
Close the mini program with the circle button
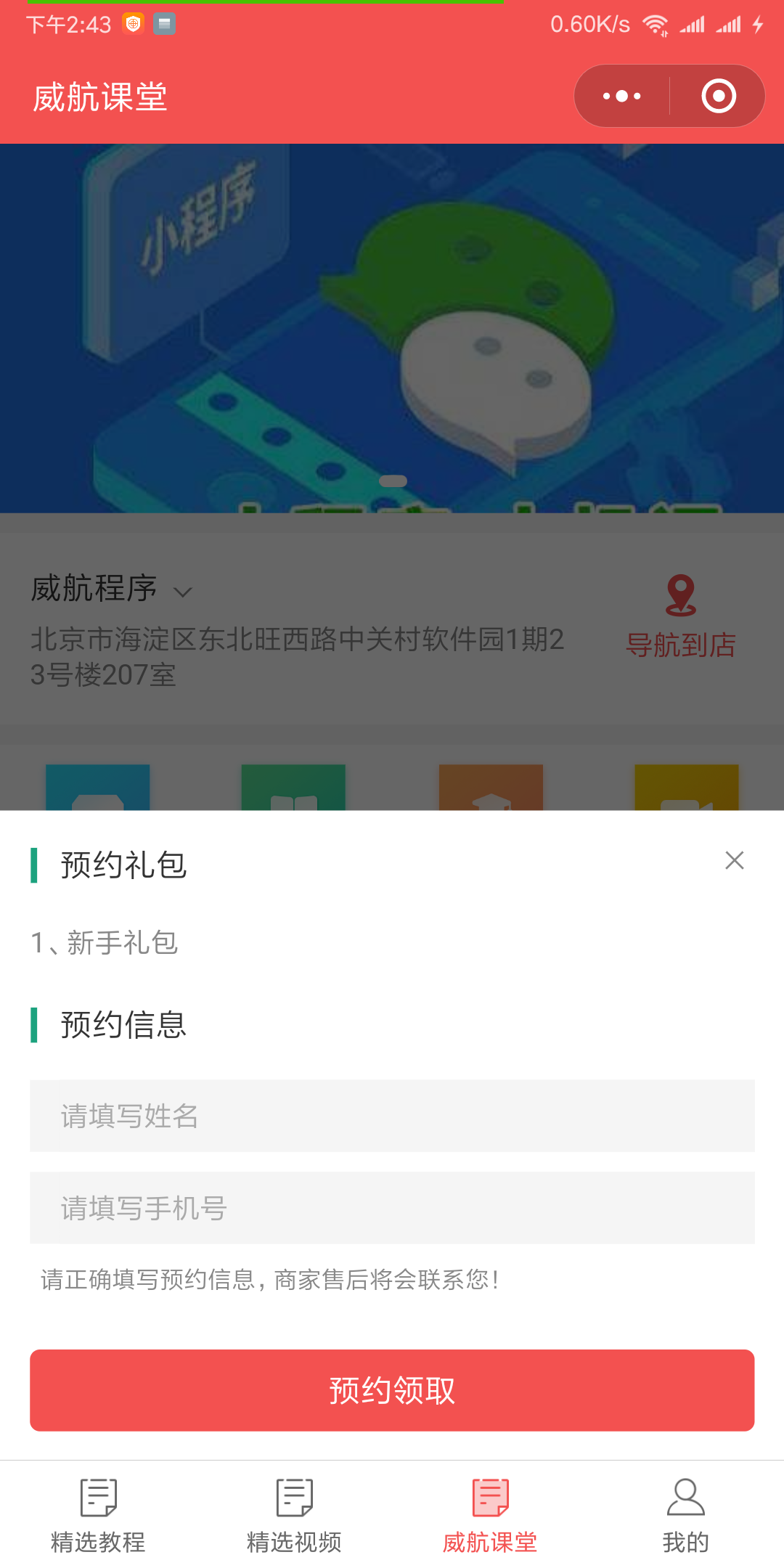click(x=719, y=96)
